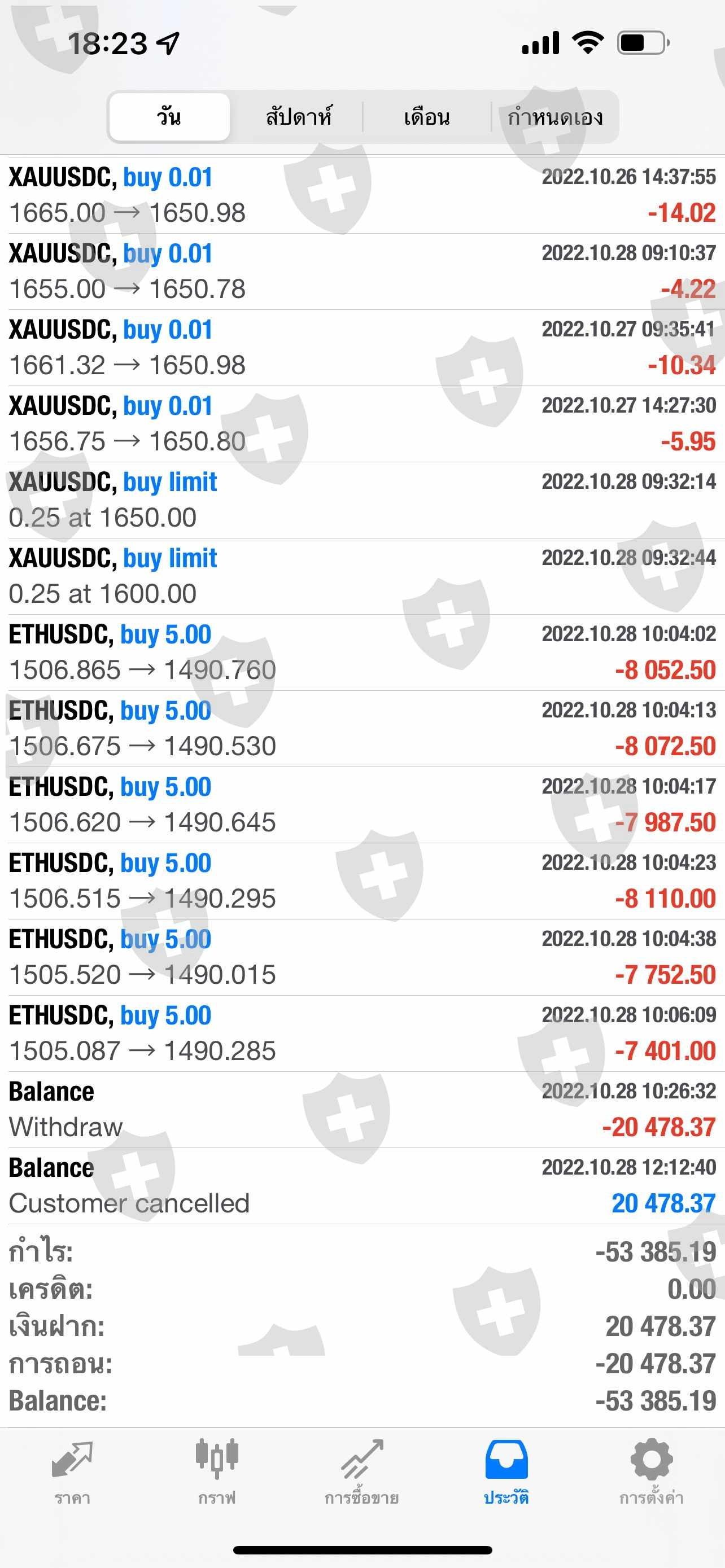725x1568 pixels.
Task: Open the ETHUSDC trade with -8 052.50 loss
Action: pyautogui.click(x=362, y=652)
